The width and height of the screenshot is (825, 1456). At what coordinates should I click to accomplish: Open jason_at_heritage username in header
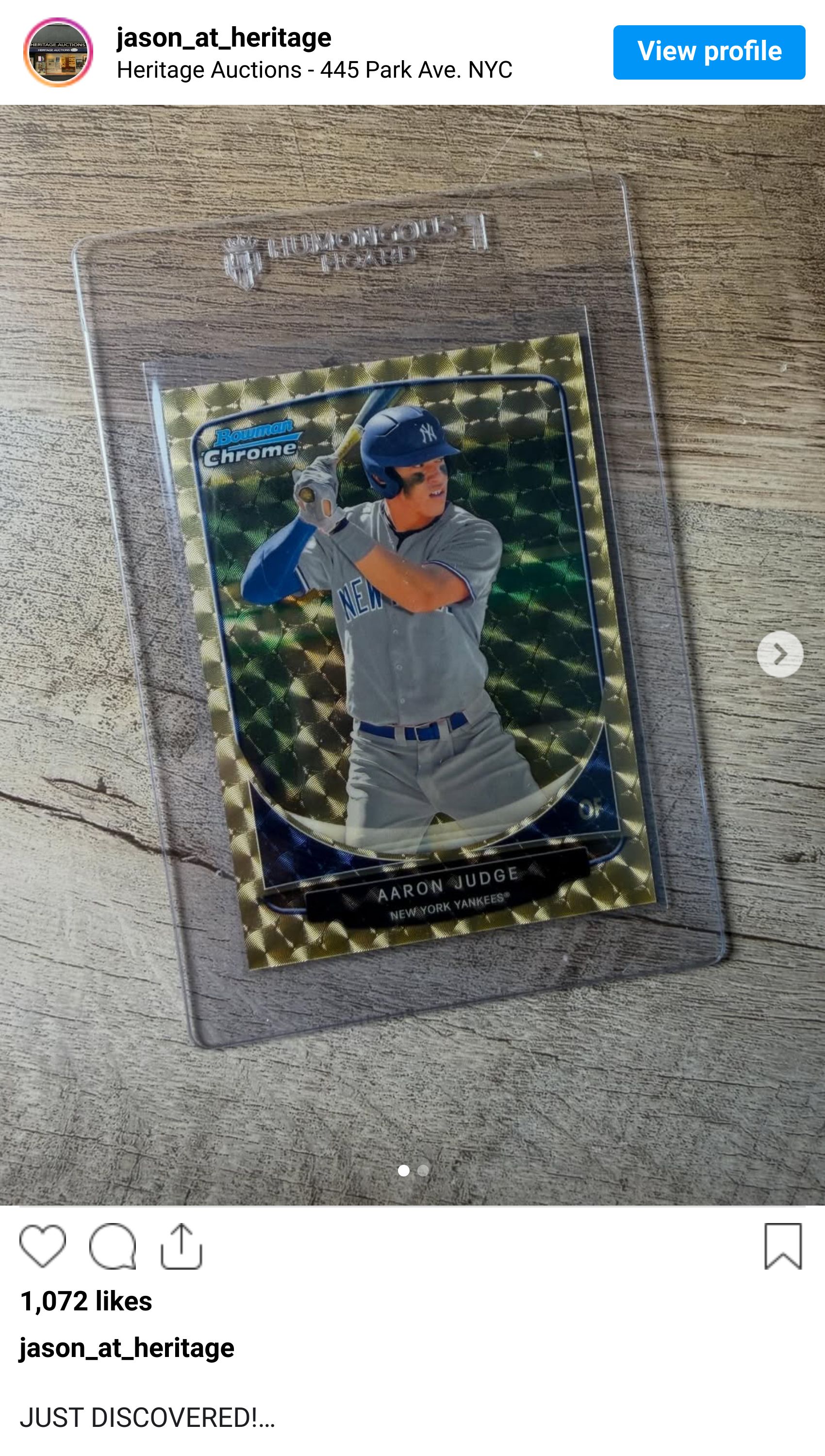pyautogui.click(x=224, y=38)
